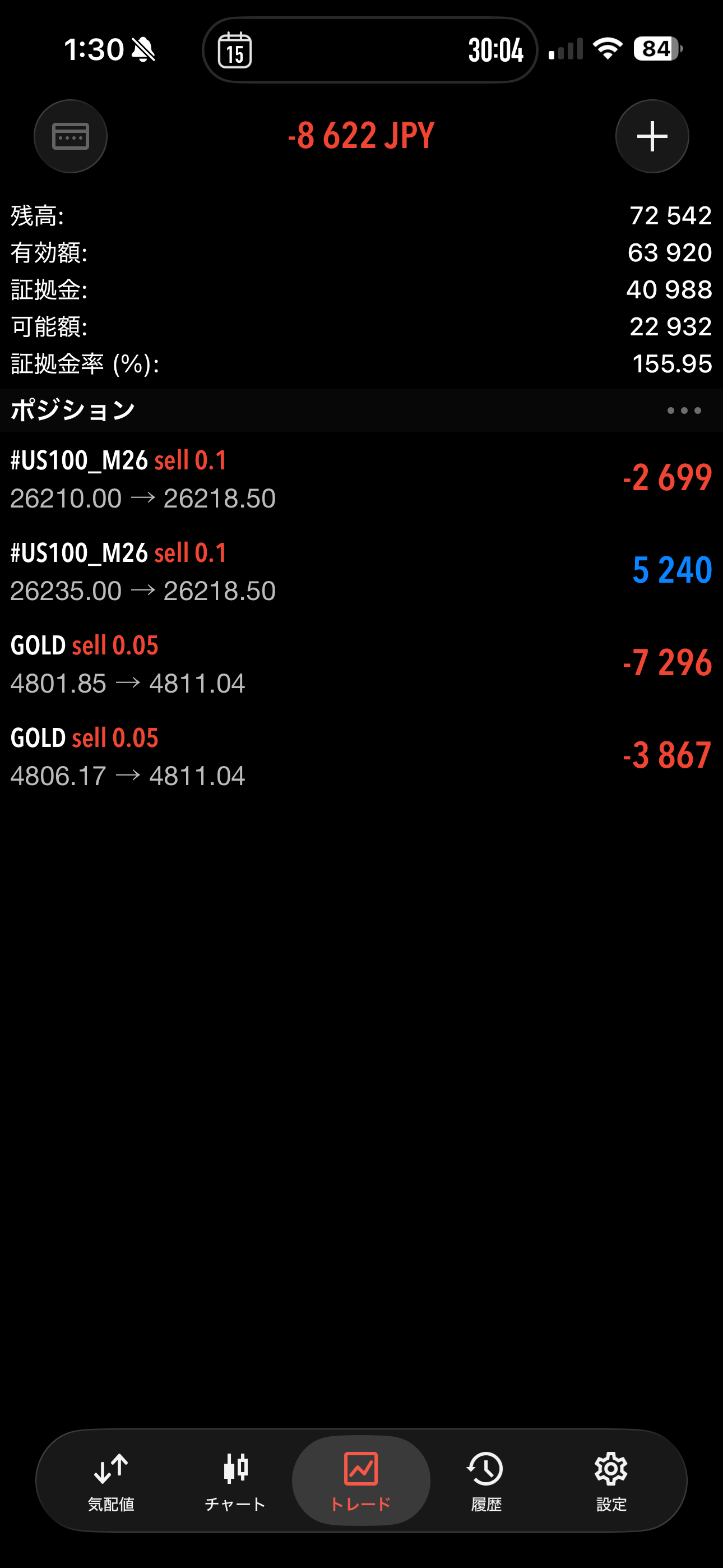Open #US100_M26 position opened at 26210.00
Viewport: 723px width, 1568px height.
coord(361,479)
